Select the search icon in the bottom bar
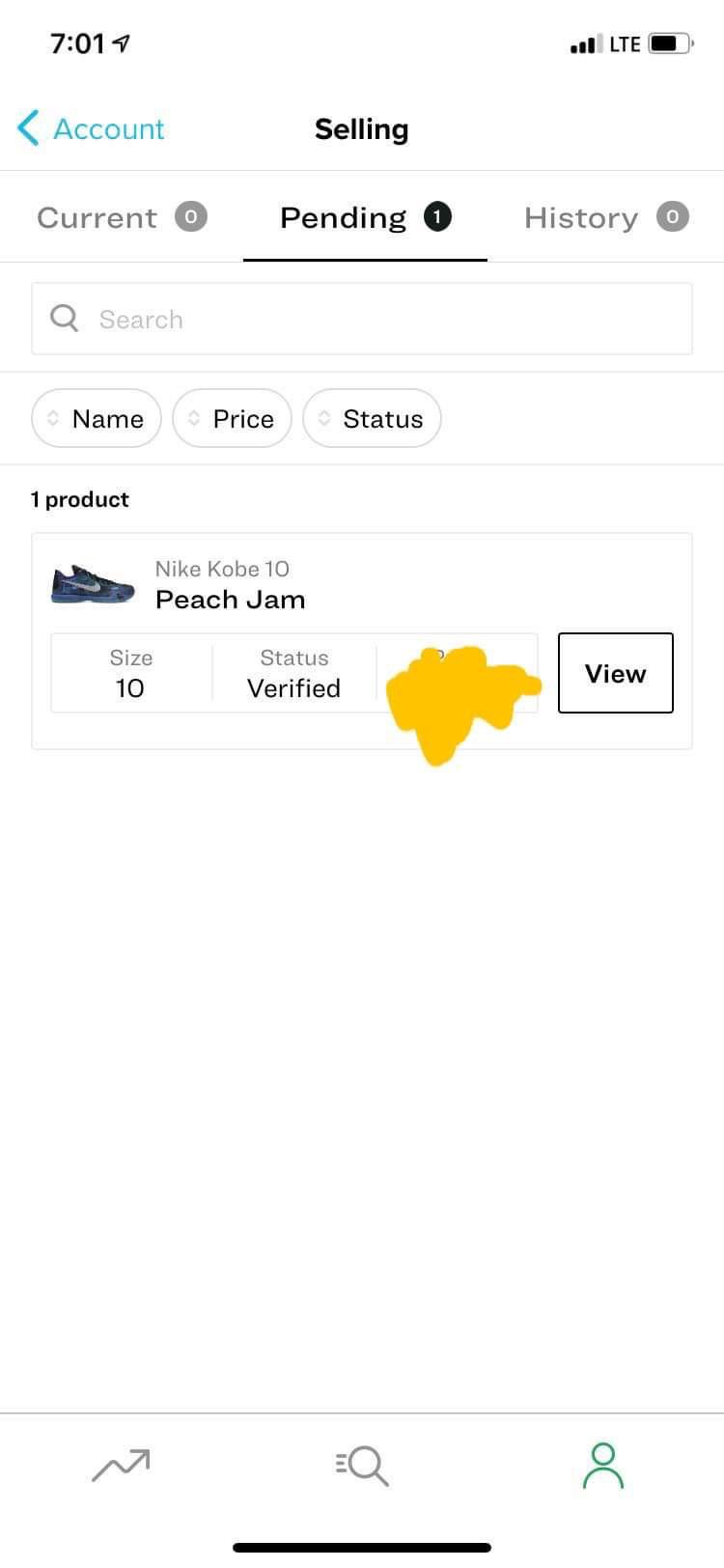Image resolution: width=724 pixels, height=1568 pixels. tap(361, 1465)
